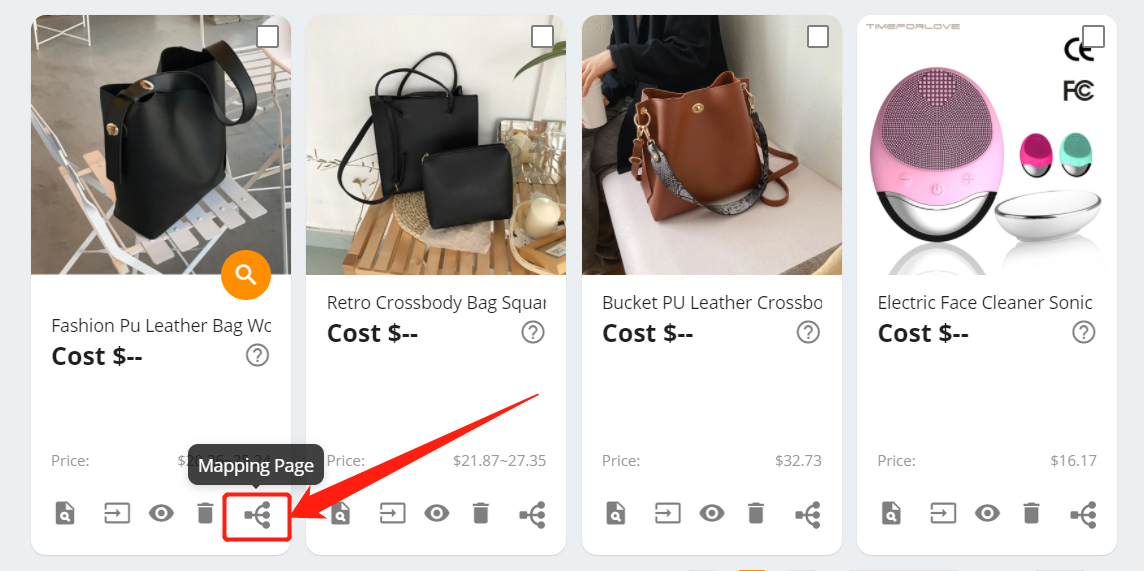Viewport: 1144px width, 571px height.
Task: Open mapping for Electric Face Cleaner Sonic
Action: tap(1083, 515)
